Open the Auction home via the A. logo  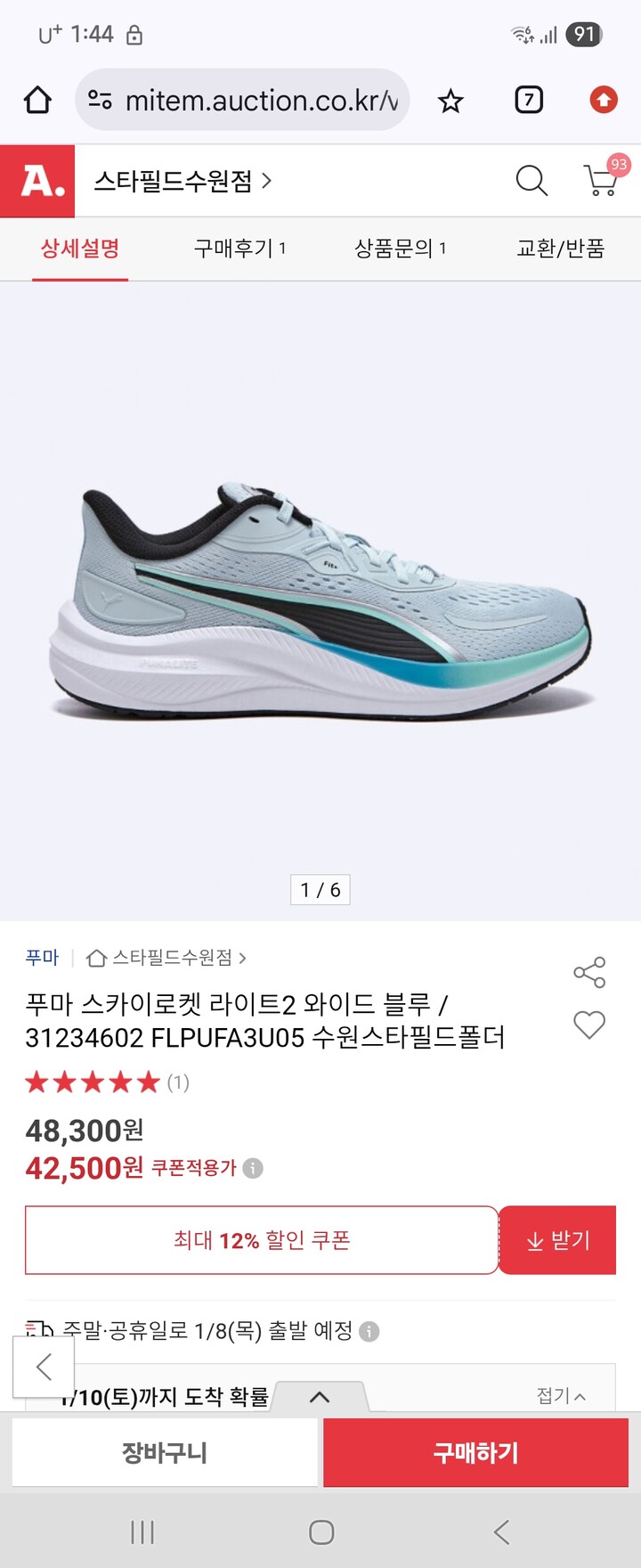click(37, 181)
